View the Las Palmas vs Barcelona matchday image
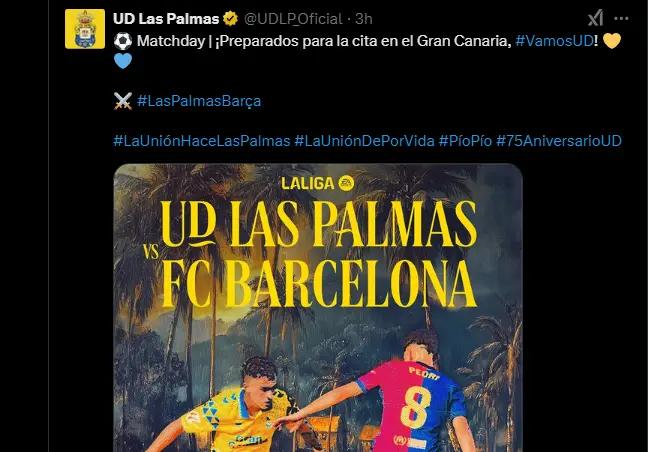648x452 pixels. coord(318,310)
